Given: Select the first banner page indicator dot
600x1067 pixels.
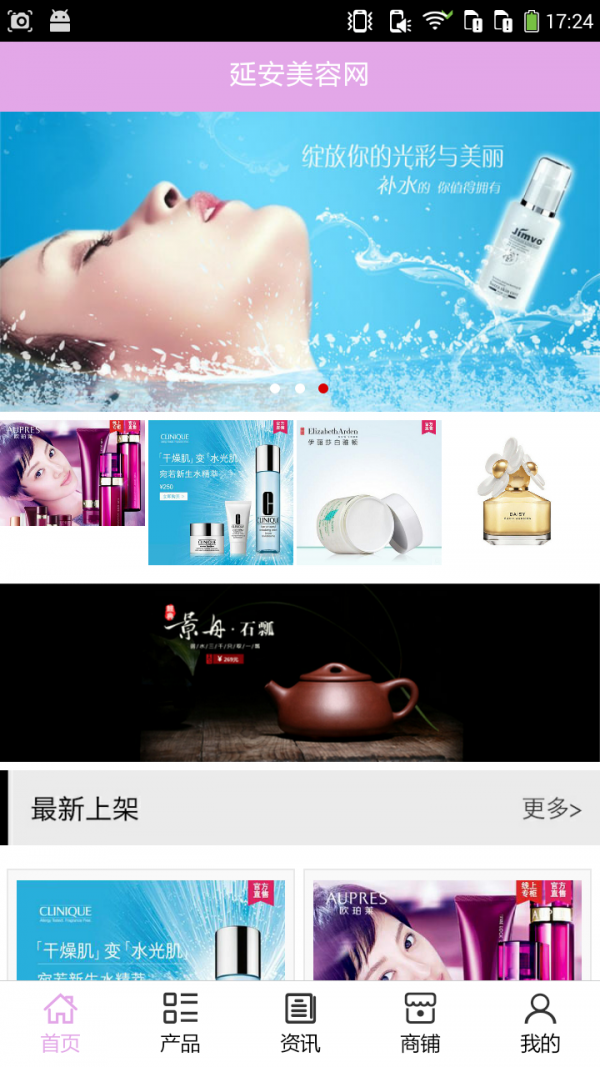Looking at the screenshot, I should pyautogui.click(x=275, y=388).
